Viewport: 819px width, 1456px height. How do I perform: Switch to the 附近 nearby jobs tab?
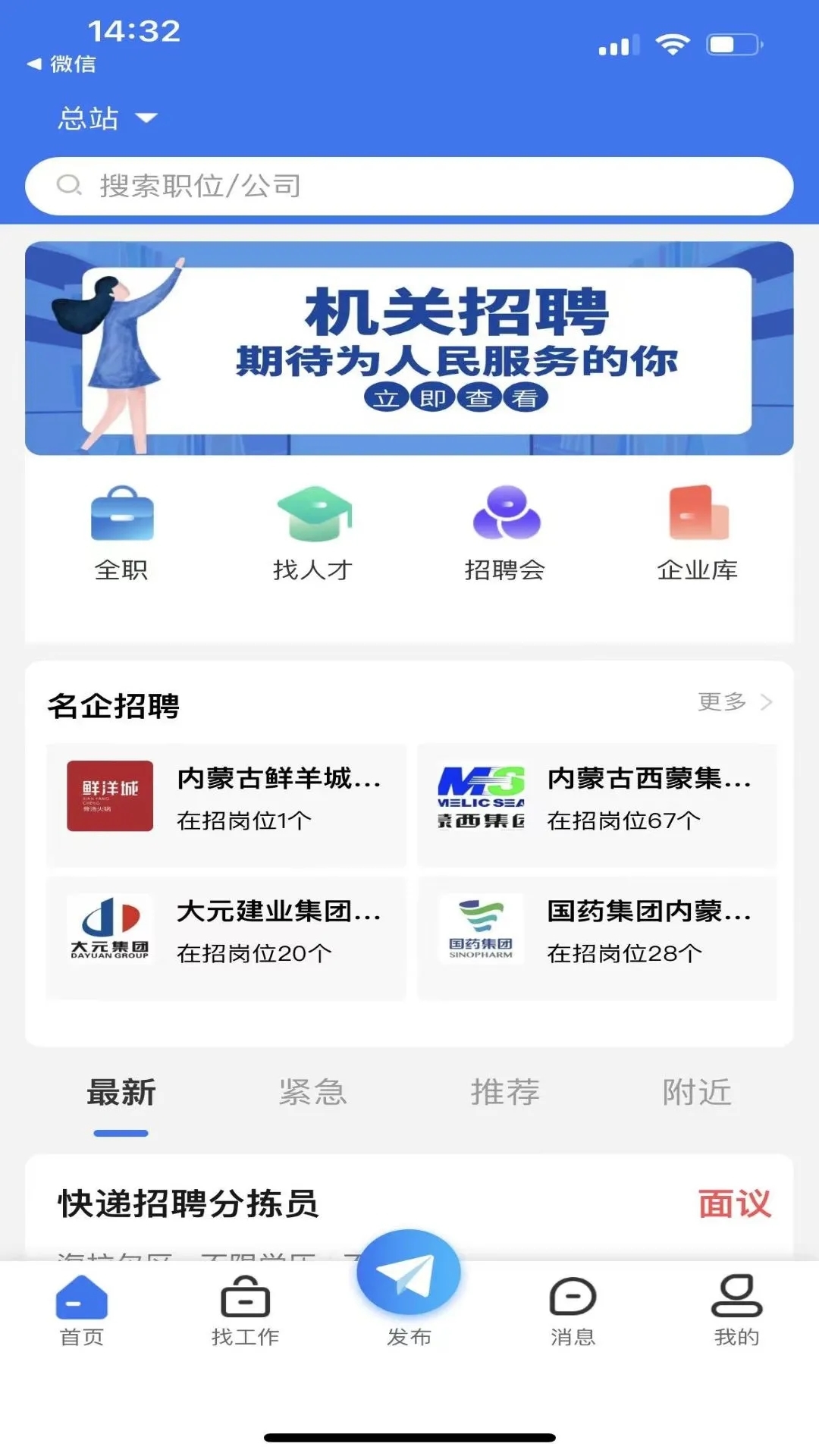coord(696,1094)
